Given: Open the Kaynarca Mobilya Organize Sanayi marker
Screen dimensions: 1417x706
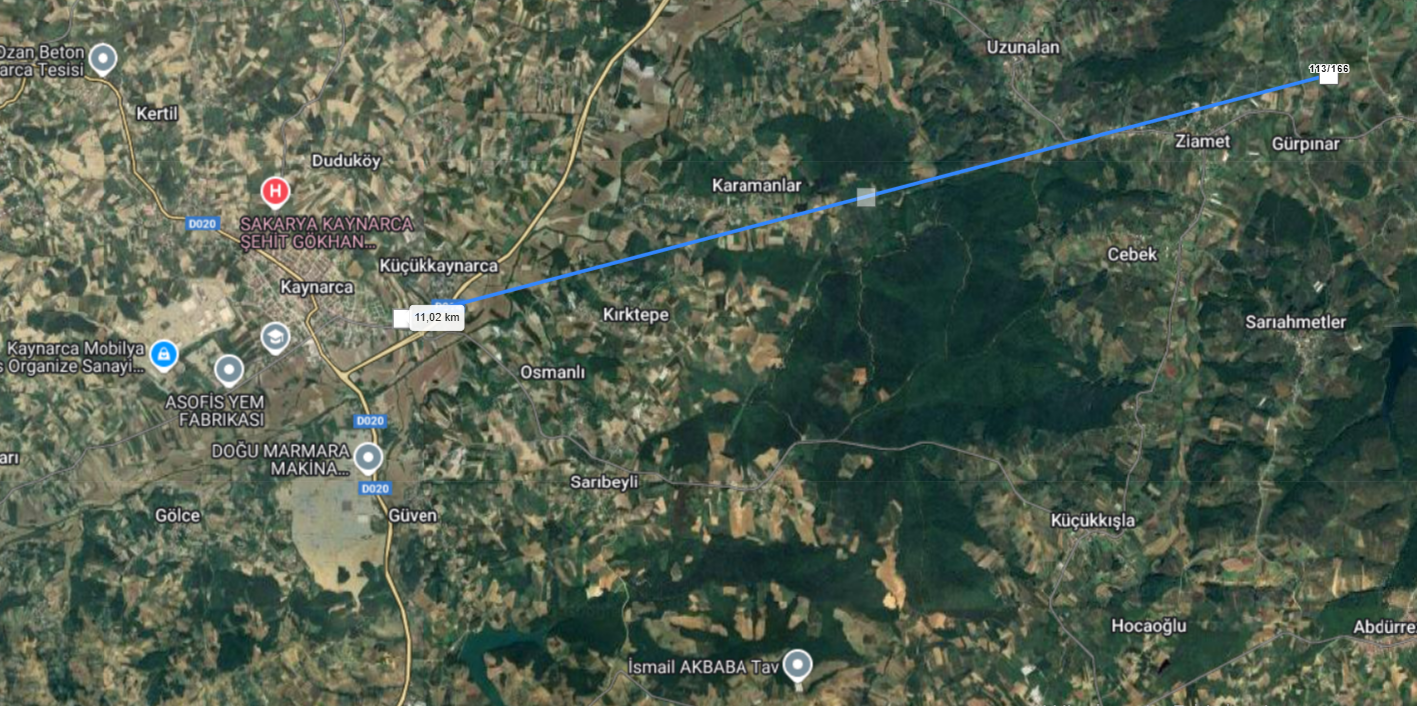Looking at the screenshot, I should (163, 353).
